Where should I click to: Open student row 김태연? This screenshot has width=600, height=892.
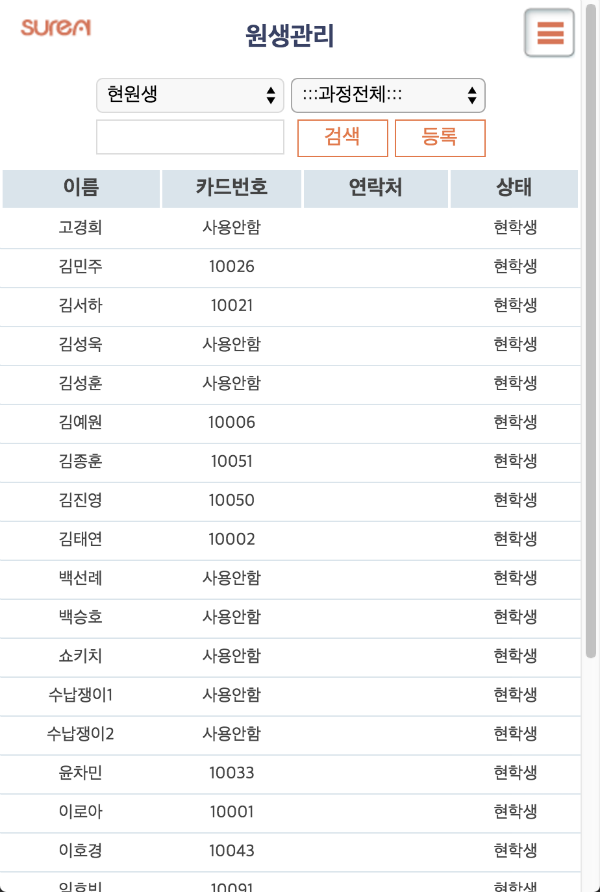click(x=81, y=540)
